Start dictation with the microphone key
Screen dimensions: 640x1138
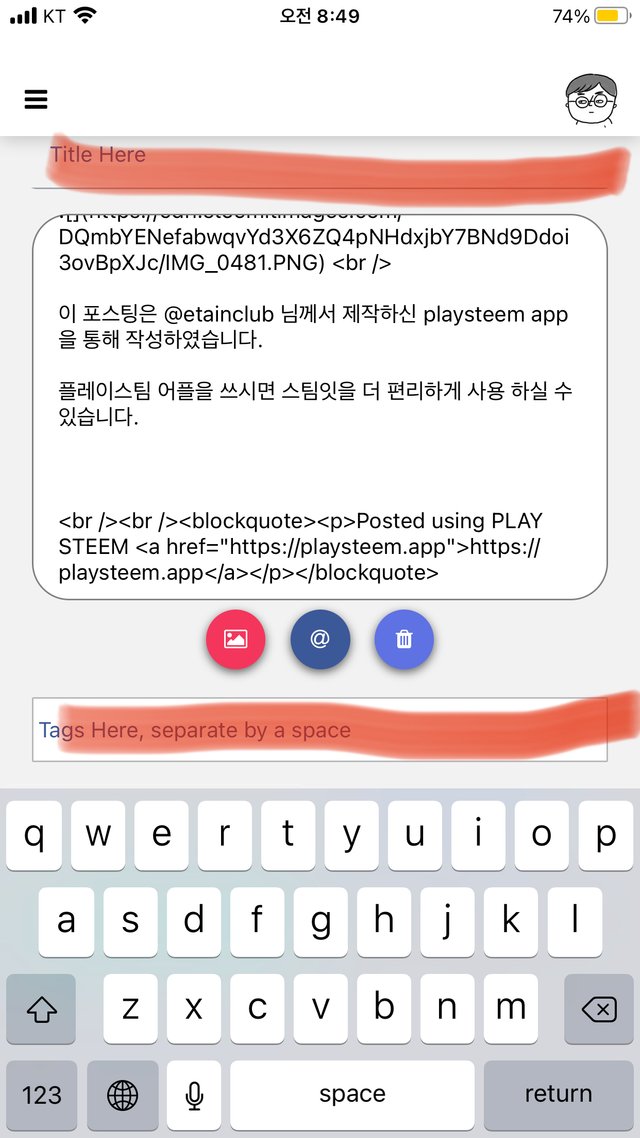coord(194,1094)
